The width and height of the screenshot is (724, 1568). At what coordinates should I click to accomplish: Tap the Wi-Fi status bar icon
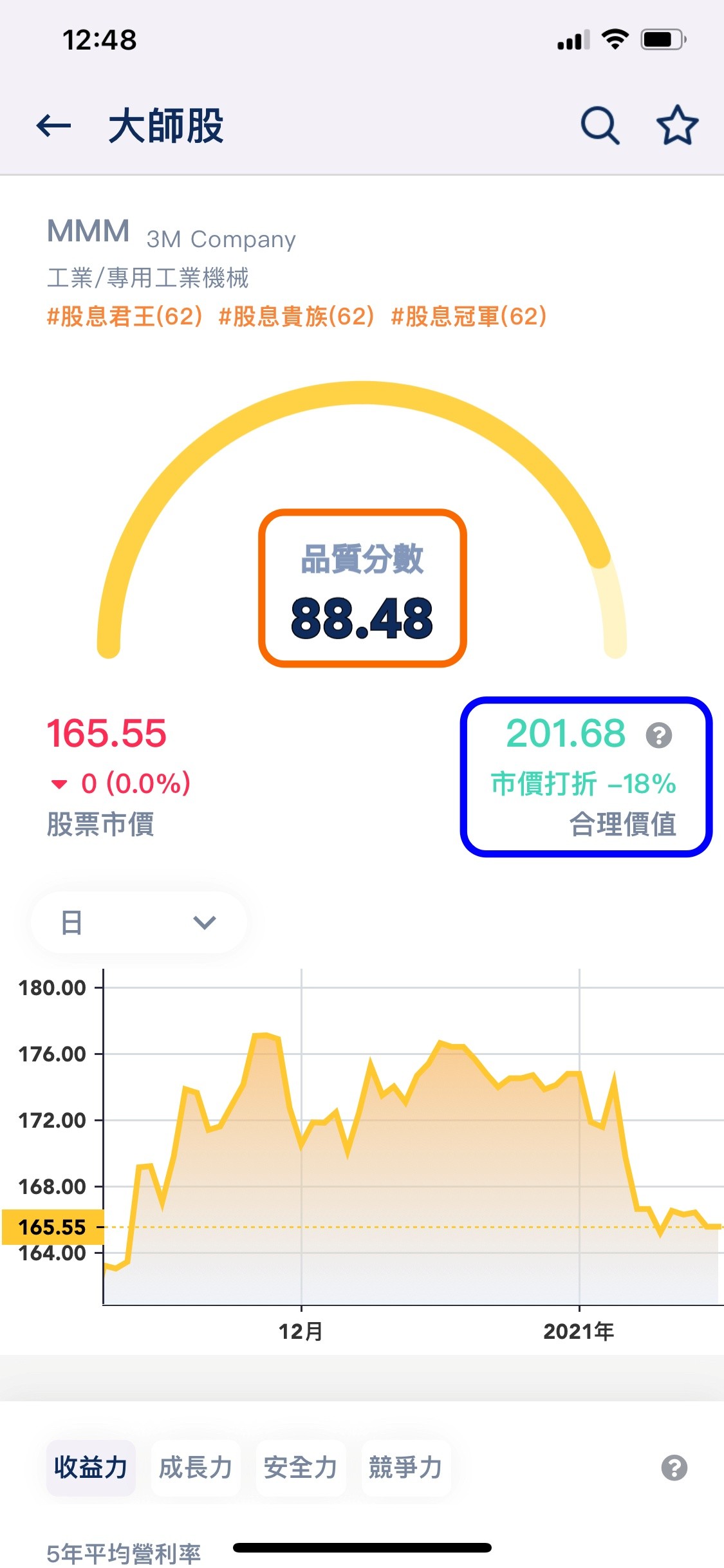[x=615, y=39]
